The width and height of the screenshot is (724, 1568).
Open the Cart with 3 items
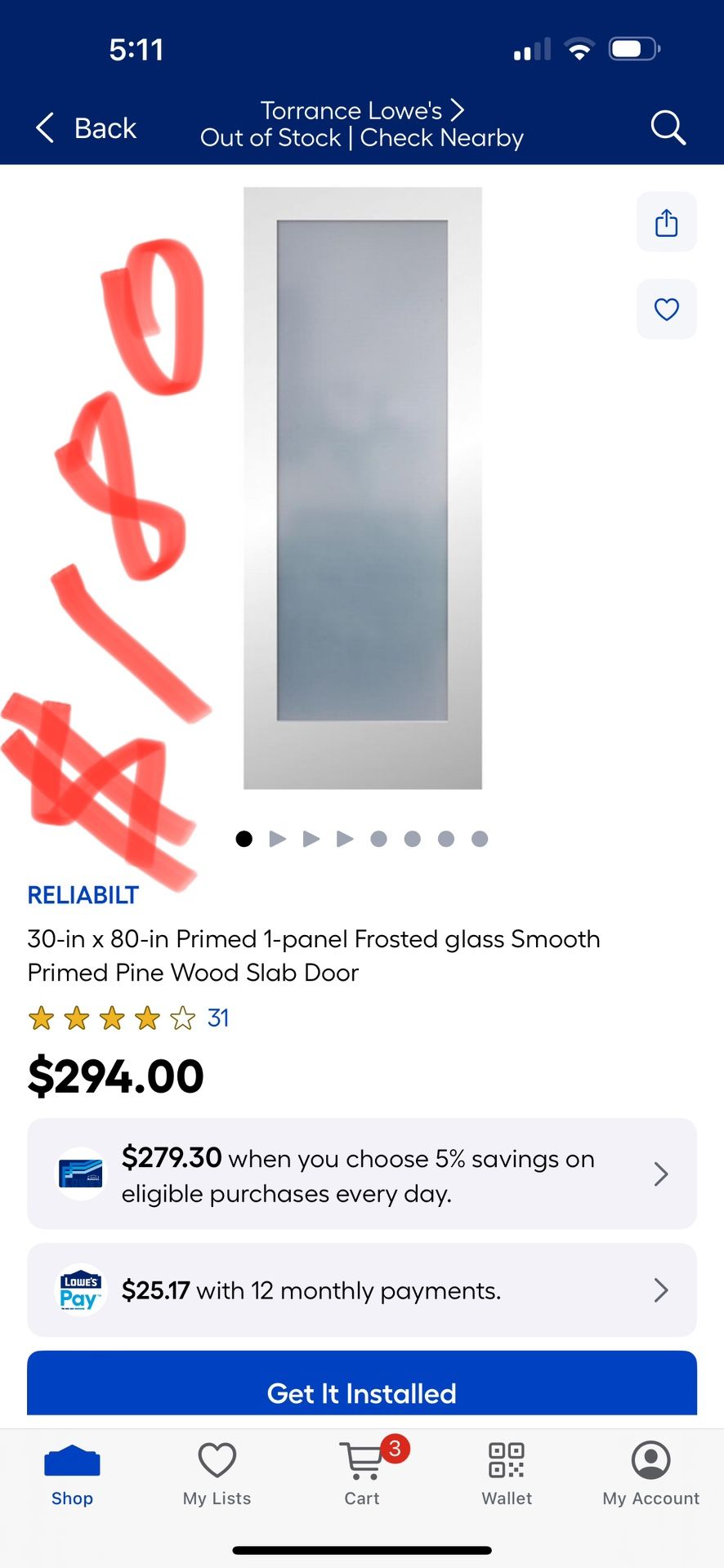pos(362,1475)
